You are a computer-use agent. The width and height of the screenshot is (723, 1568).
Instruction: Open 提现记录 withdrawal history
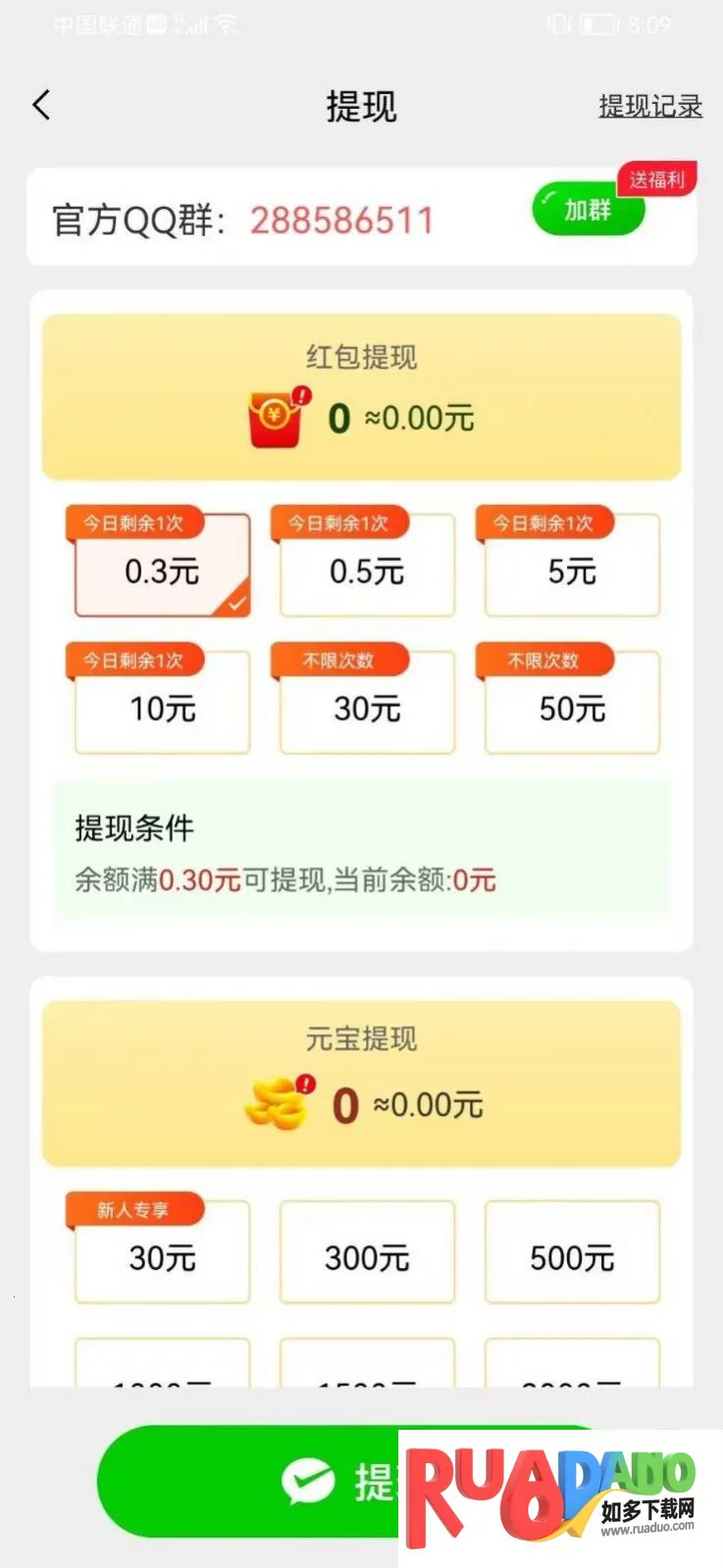649,106
